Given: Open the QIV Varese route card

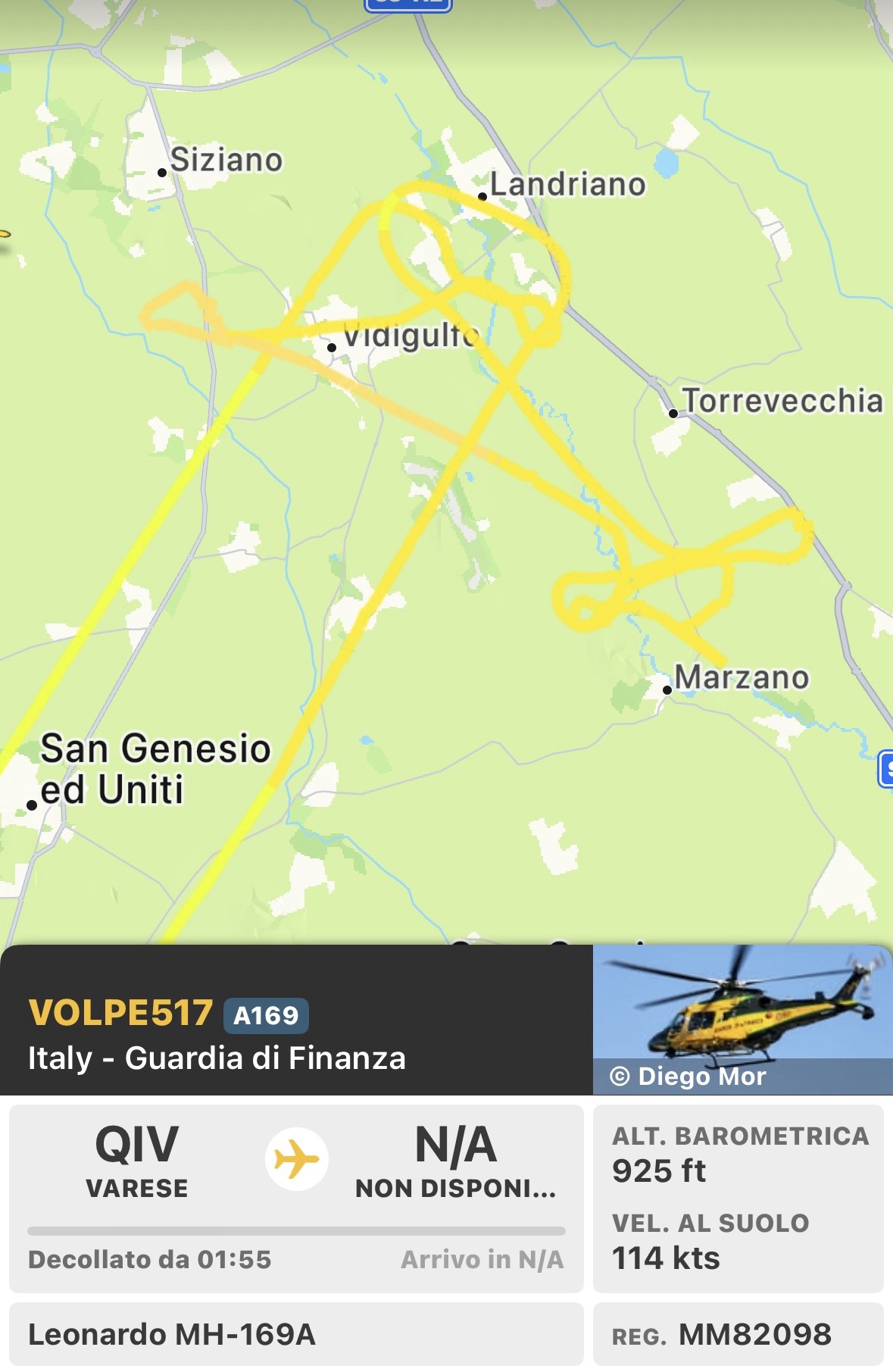Looking at the screenshot, I should pyautogui.click(x=295, y=1197).
